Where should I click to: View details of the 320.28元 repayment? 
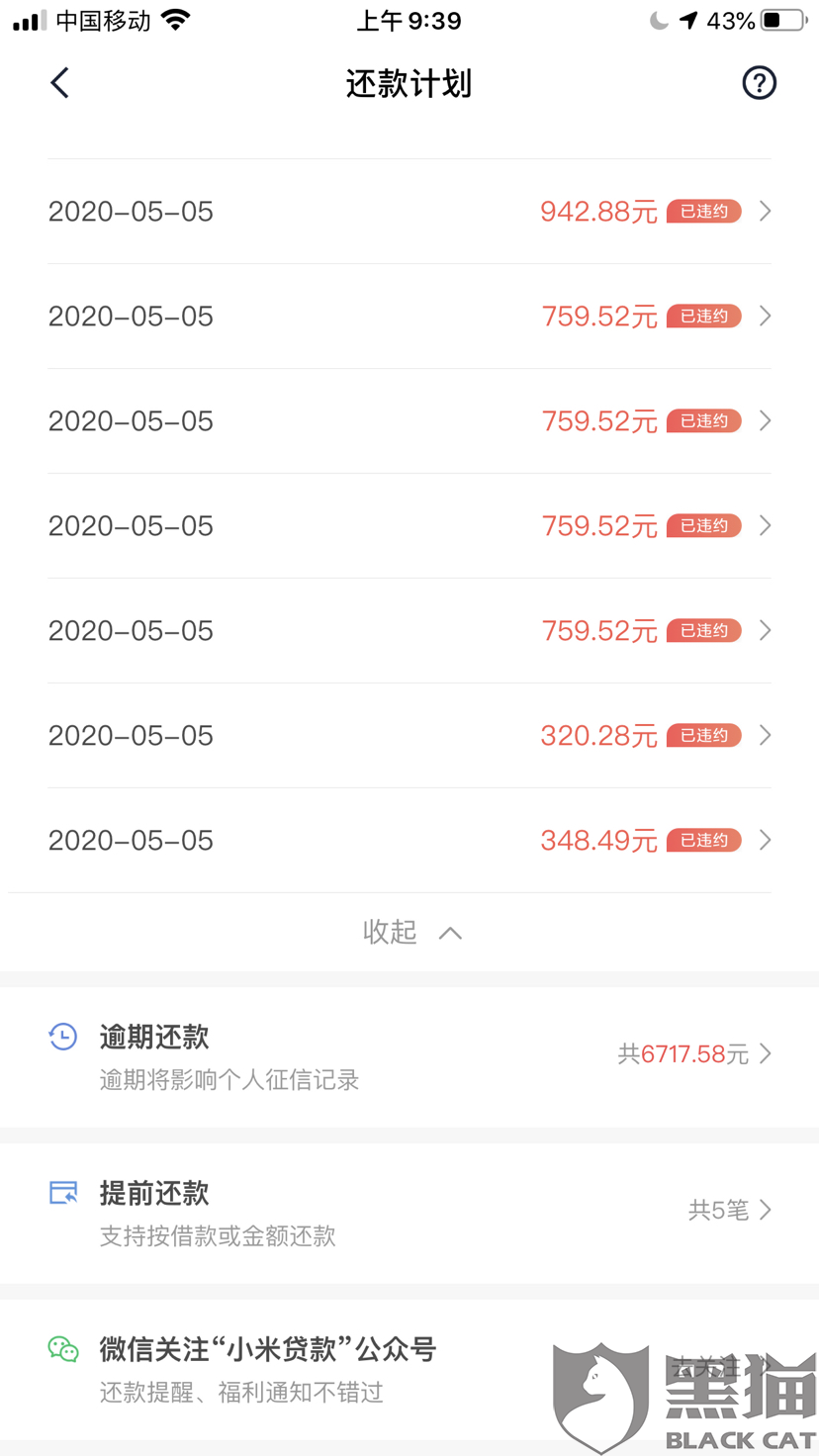[409, 736]
